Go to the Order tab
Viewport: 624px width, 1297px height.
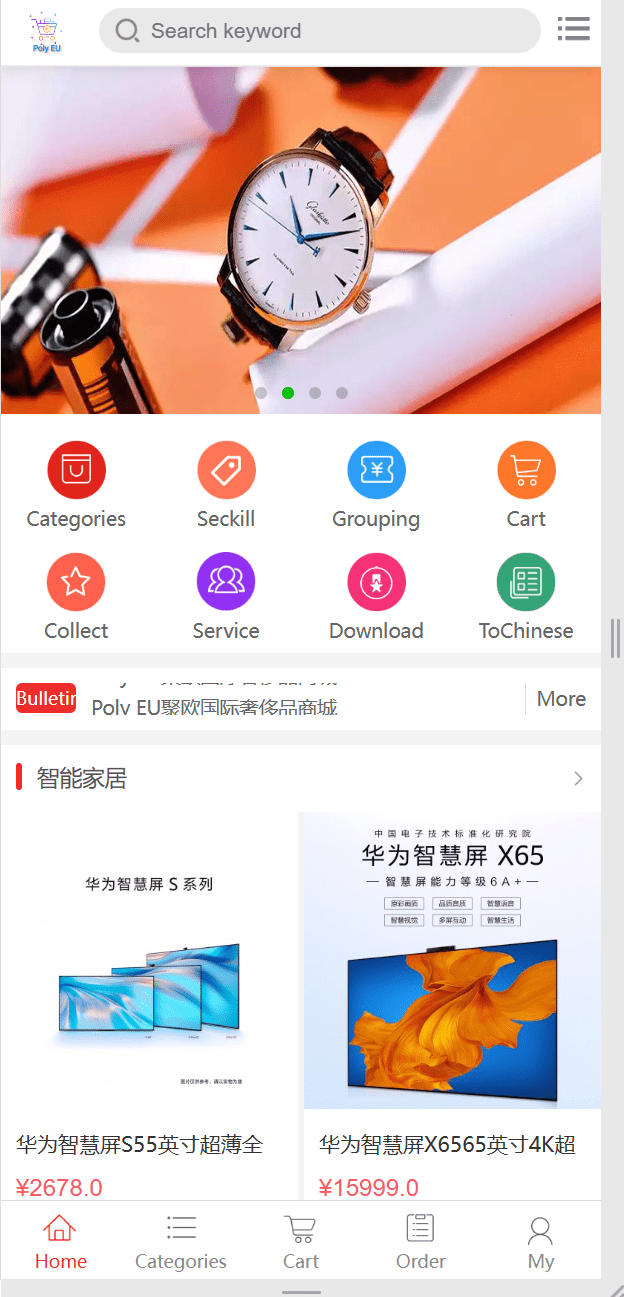420,1243
